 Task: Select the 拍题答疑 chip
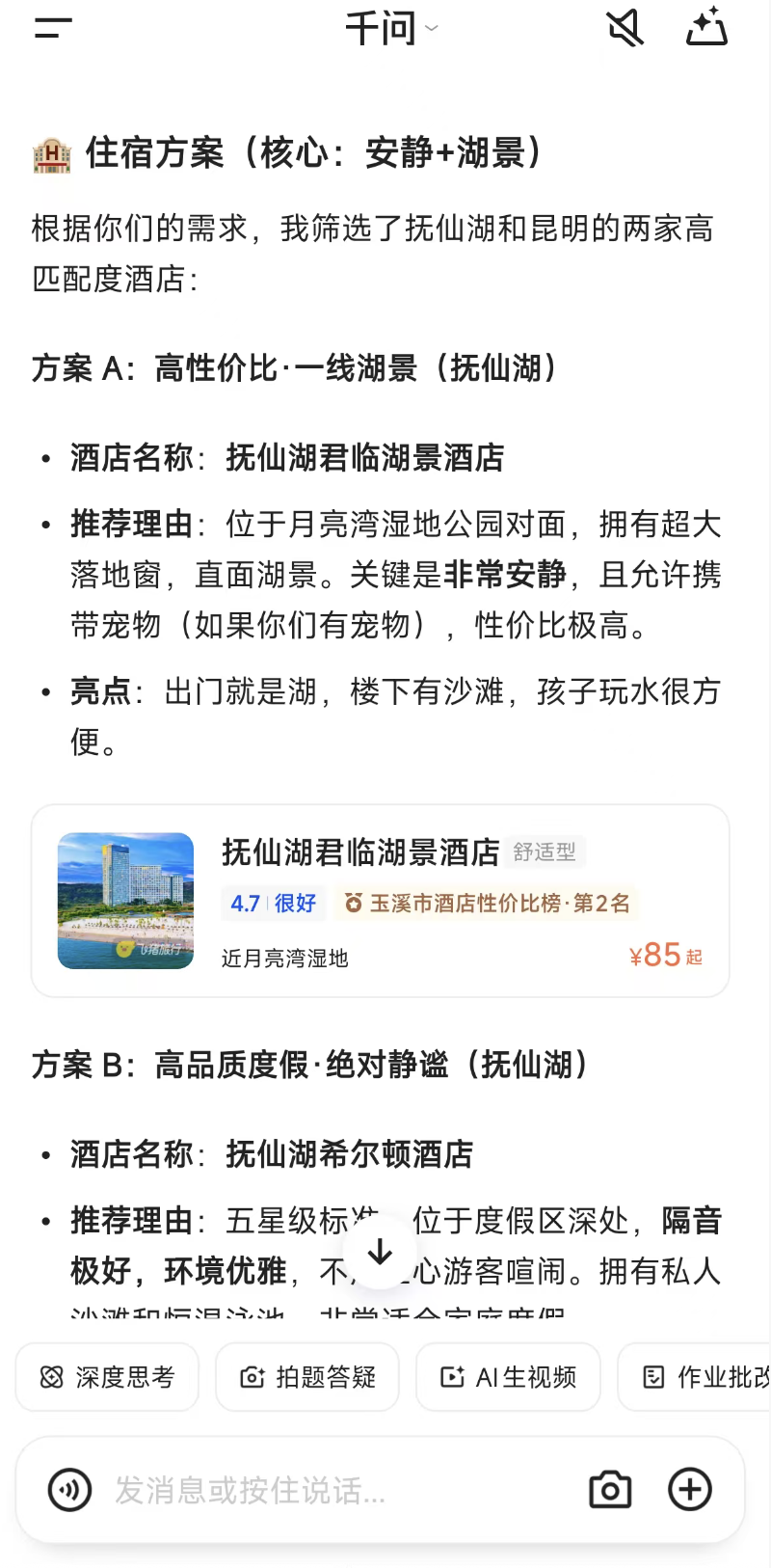click(306, 1377)
